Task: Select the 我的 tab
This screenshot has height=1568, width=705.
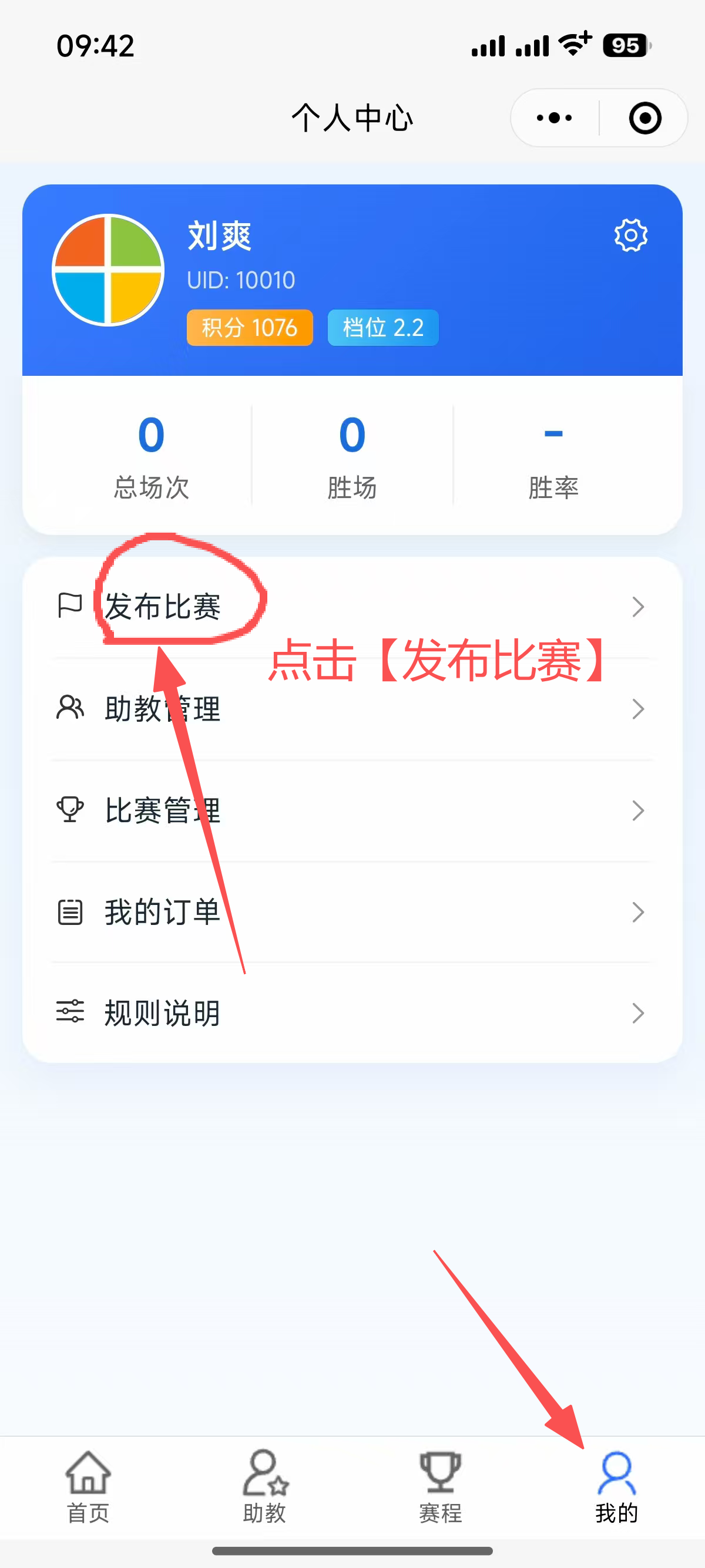Action: pyautogui.click(x=616, y=1486)
